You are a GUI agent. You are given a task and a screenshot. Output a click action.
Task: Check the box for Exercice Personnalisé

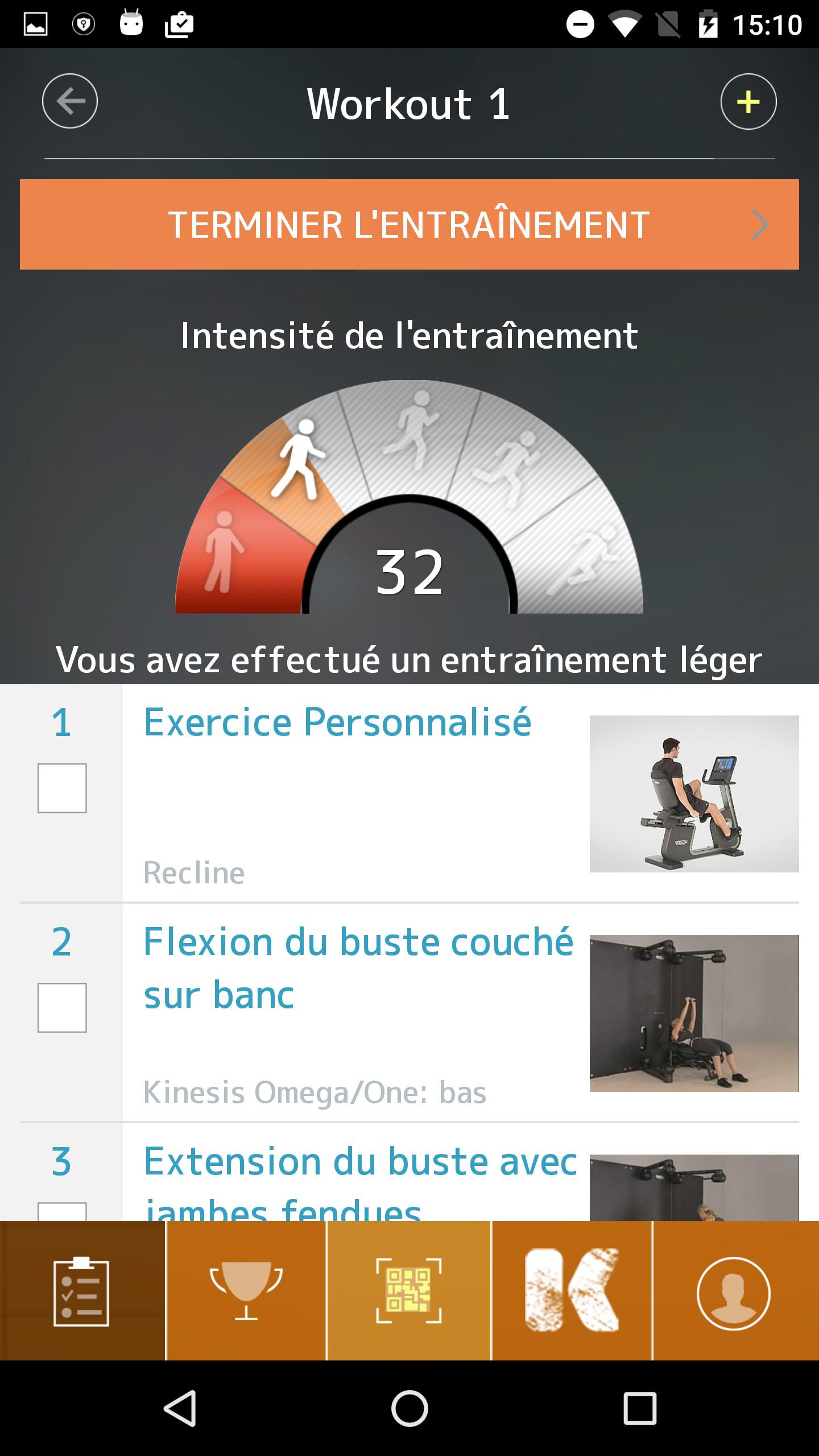click(62, 788)
